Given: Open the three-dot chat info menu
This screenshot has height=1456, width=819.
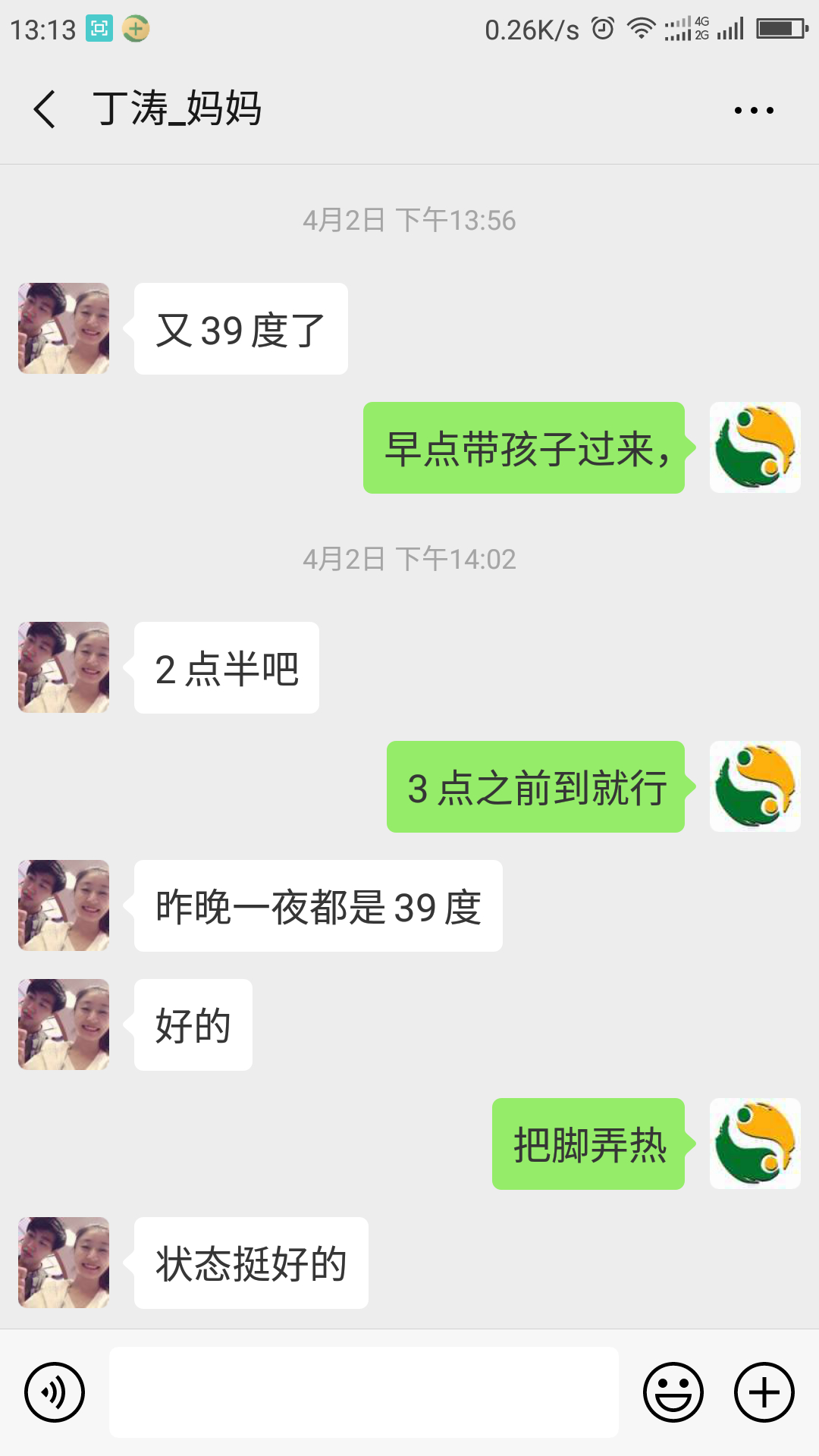Looking at the screenshot, I should tap(754, 111).
